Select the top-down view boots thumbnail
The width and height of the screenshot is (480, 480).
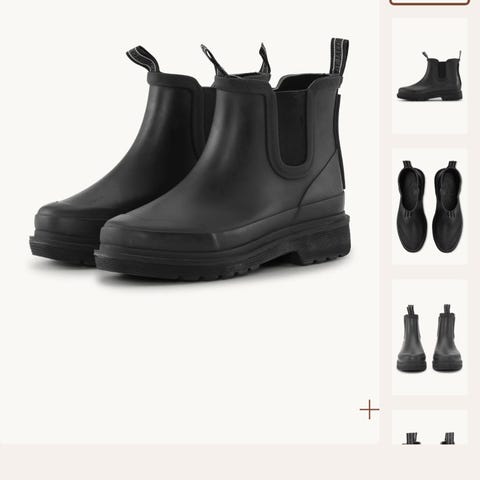coord(430,207)
